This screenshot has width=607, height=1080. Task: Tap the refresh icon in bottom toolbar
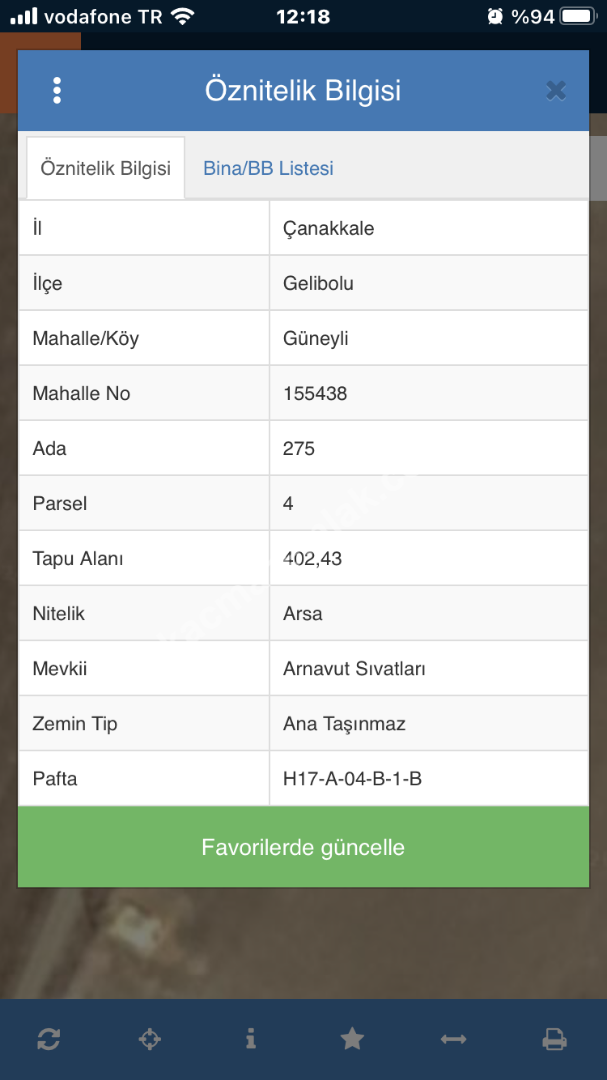click(x=48, y=1039)
